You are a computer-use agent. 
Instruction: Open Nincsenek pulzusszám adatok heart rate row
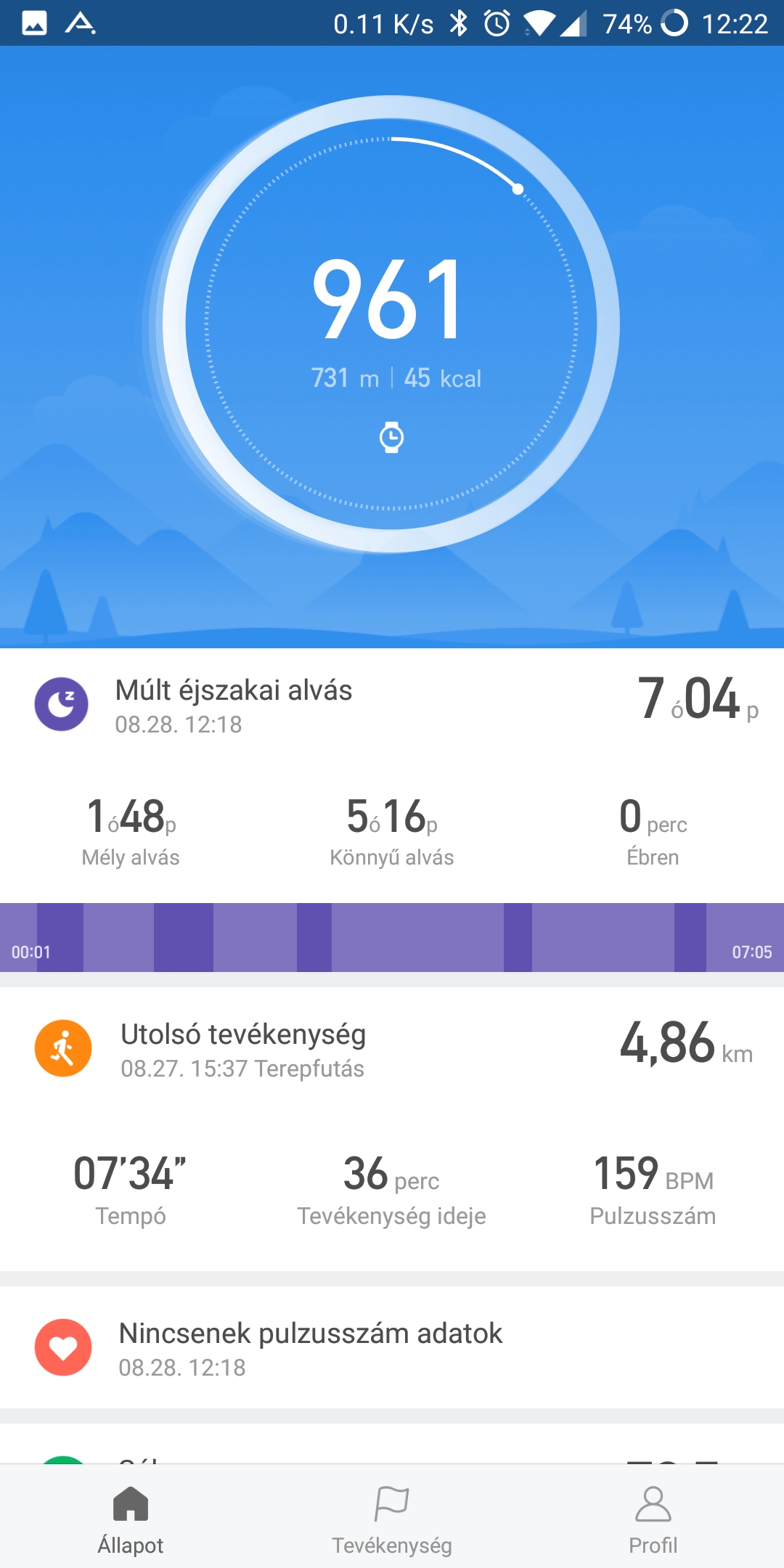[392, 1348]
